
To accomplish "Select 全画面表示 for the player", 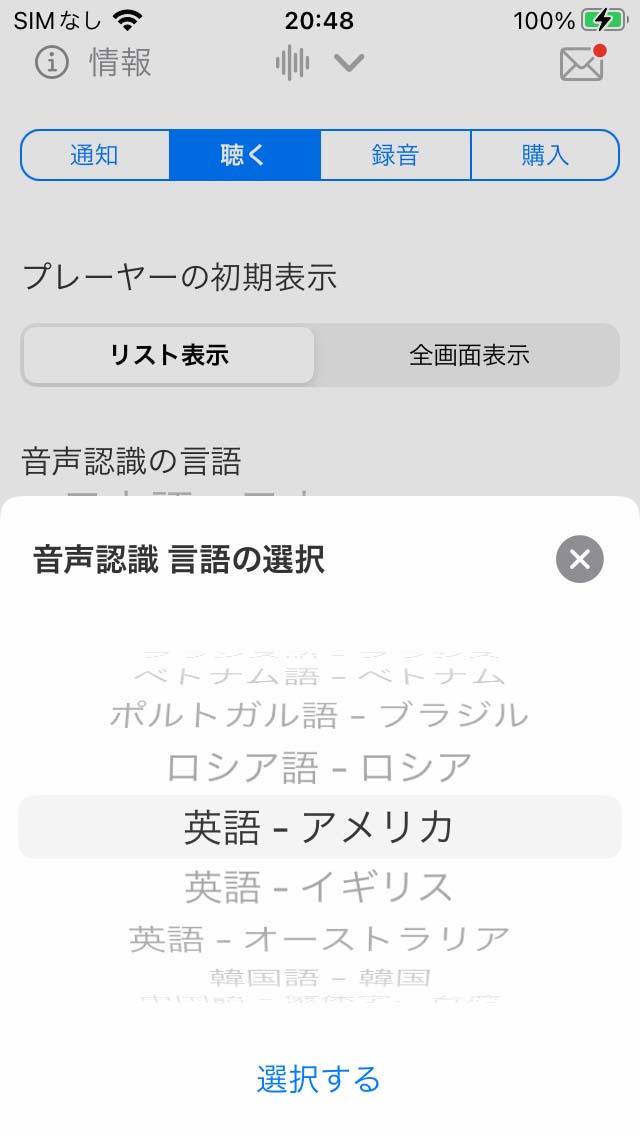I will coord(469,355).
